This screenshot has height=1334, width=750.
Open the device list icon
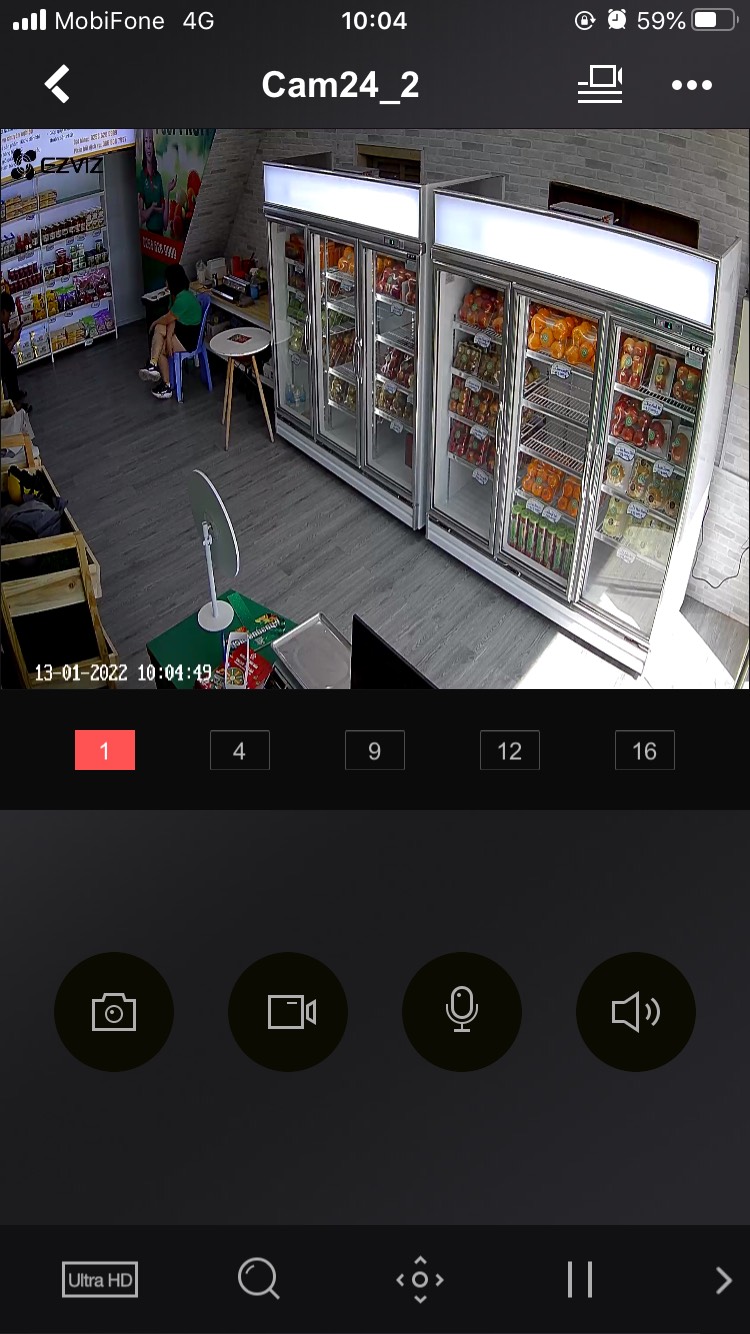point(600,84)
